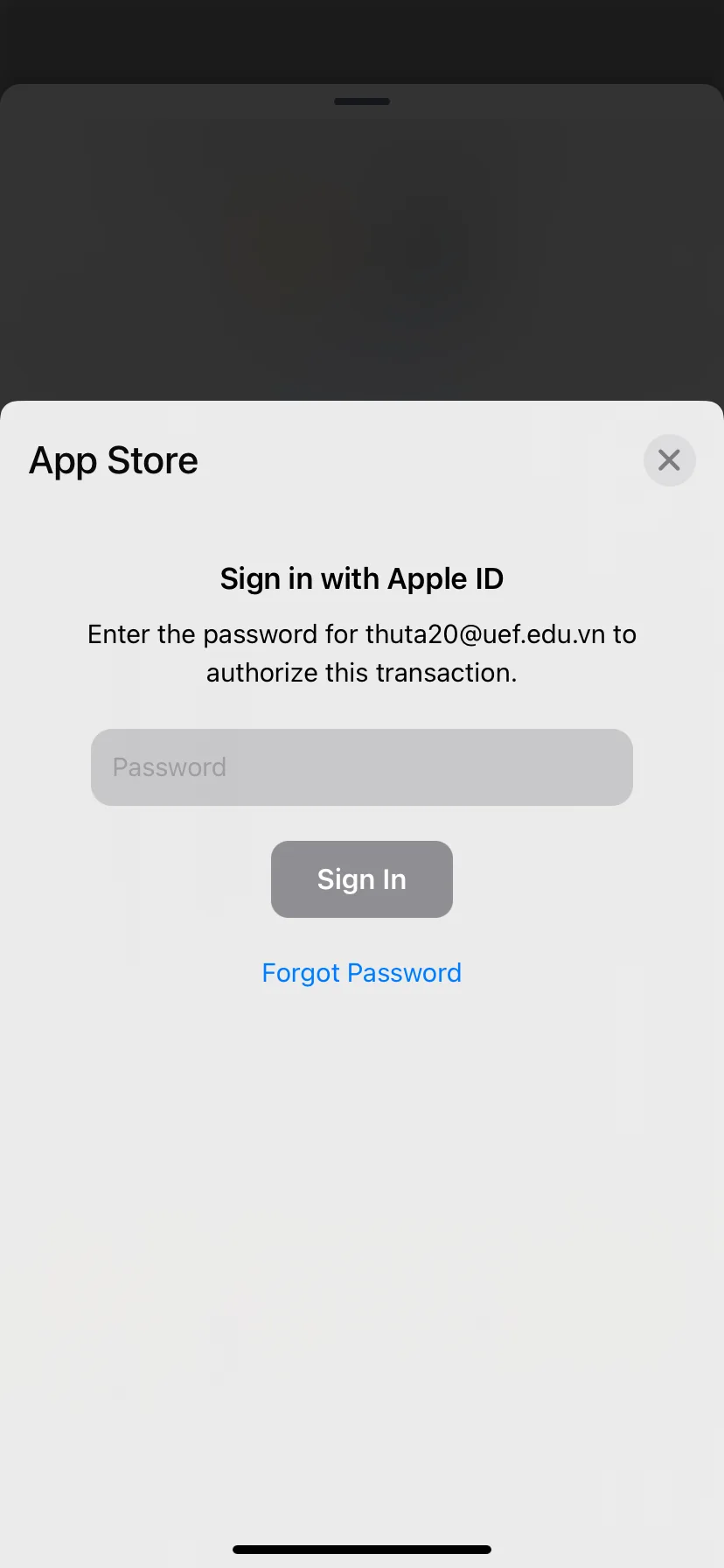Close the App Store sign-in sheet
This screenshot has height=1568, width=724.
point(669,460)
